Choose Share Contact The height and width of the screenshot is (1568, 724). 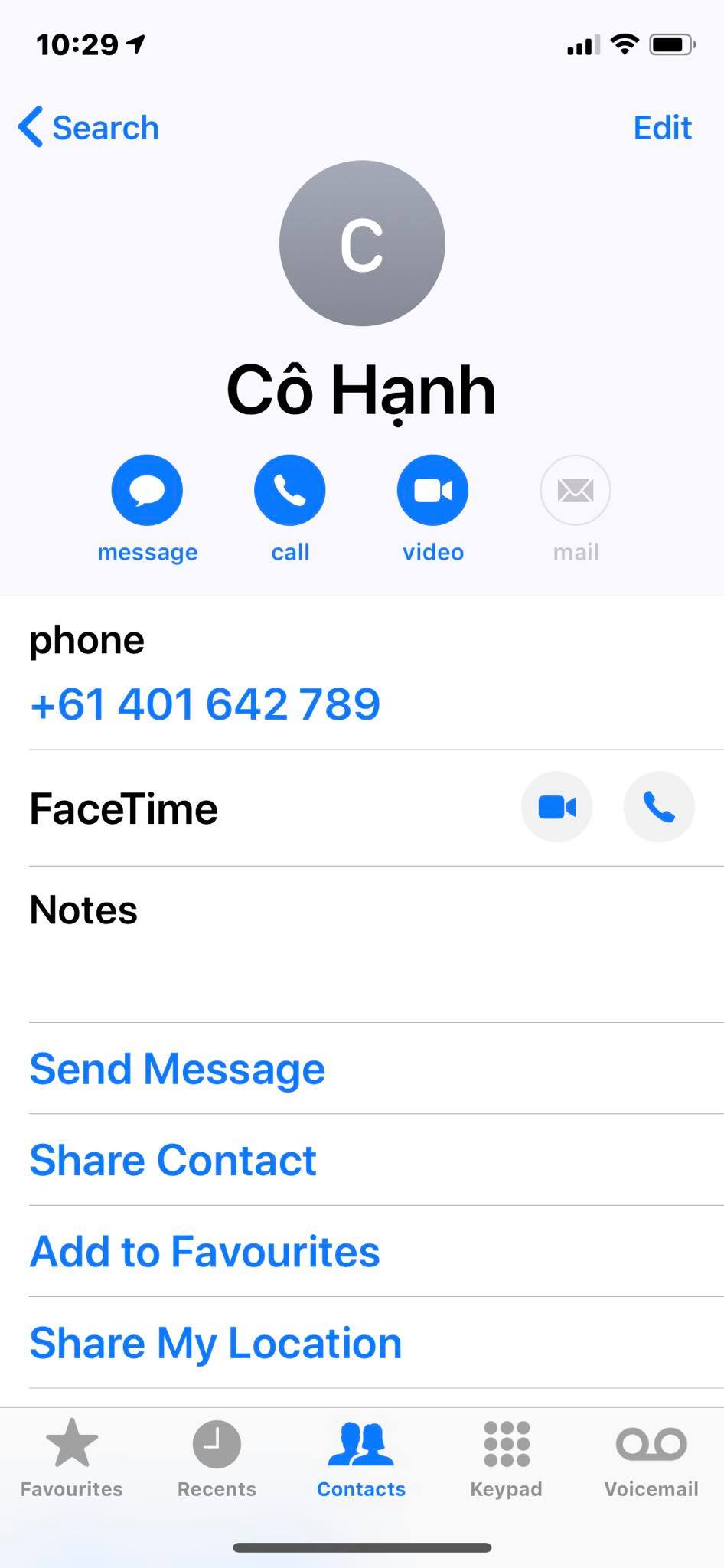[x=173, y=1159]
